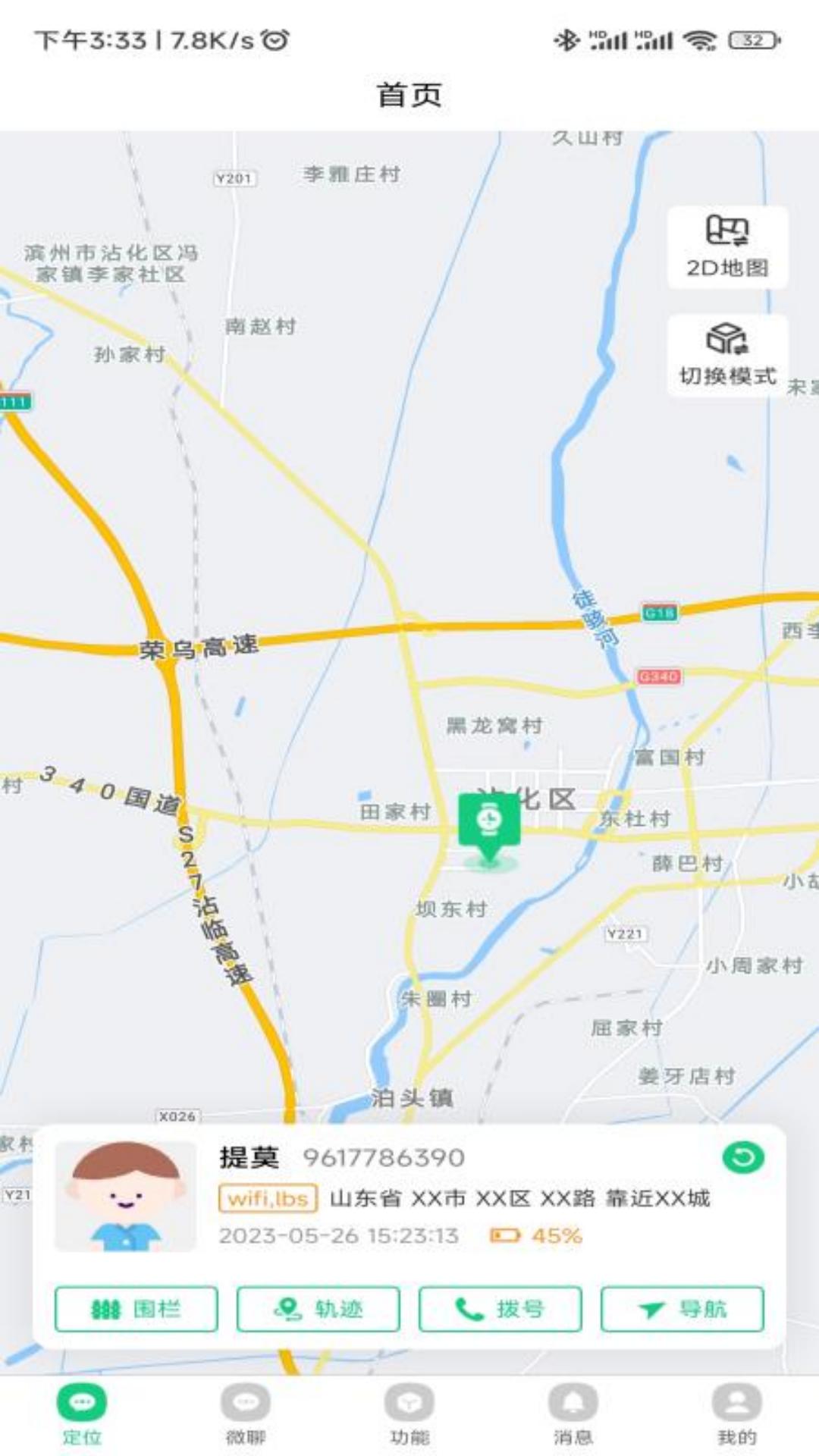Viewport: 819px width, 1456px height.
Task: Tap the 切换模式 mode switch button
Action: coord(727,355)
